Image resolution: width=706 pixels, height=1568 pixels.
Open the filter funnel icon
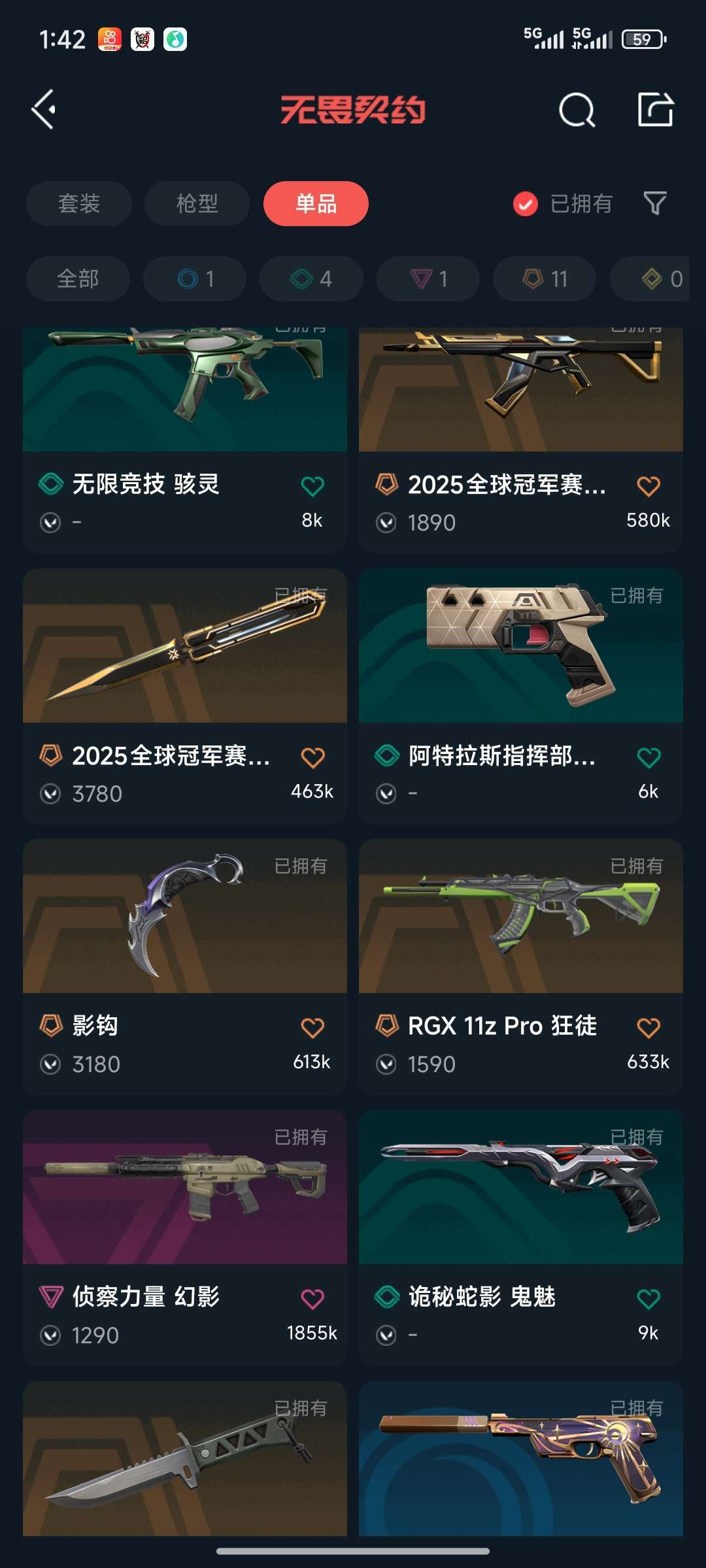(655, 204)
